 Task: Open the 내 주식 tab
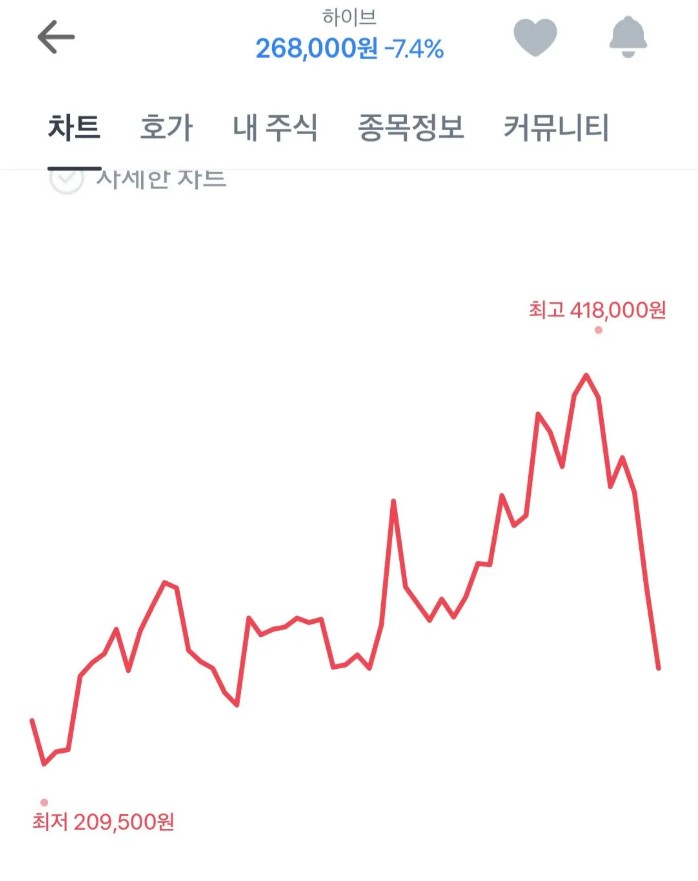[x=275, y=128]
